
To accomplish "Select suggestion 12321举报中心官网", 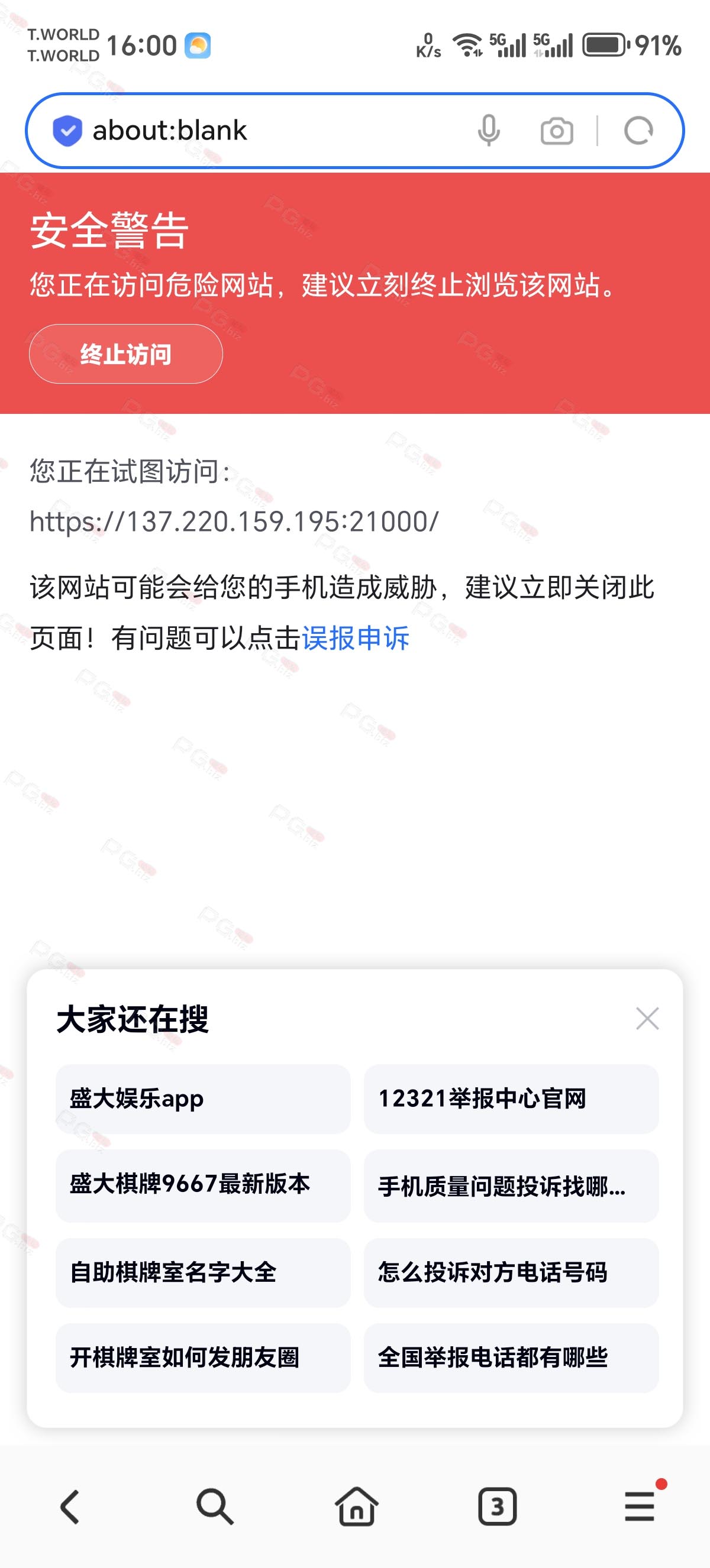I will 510,1099.
